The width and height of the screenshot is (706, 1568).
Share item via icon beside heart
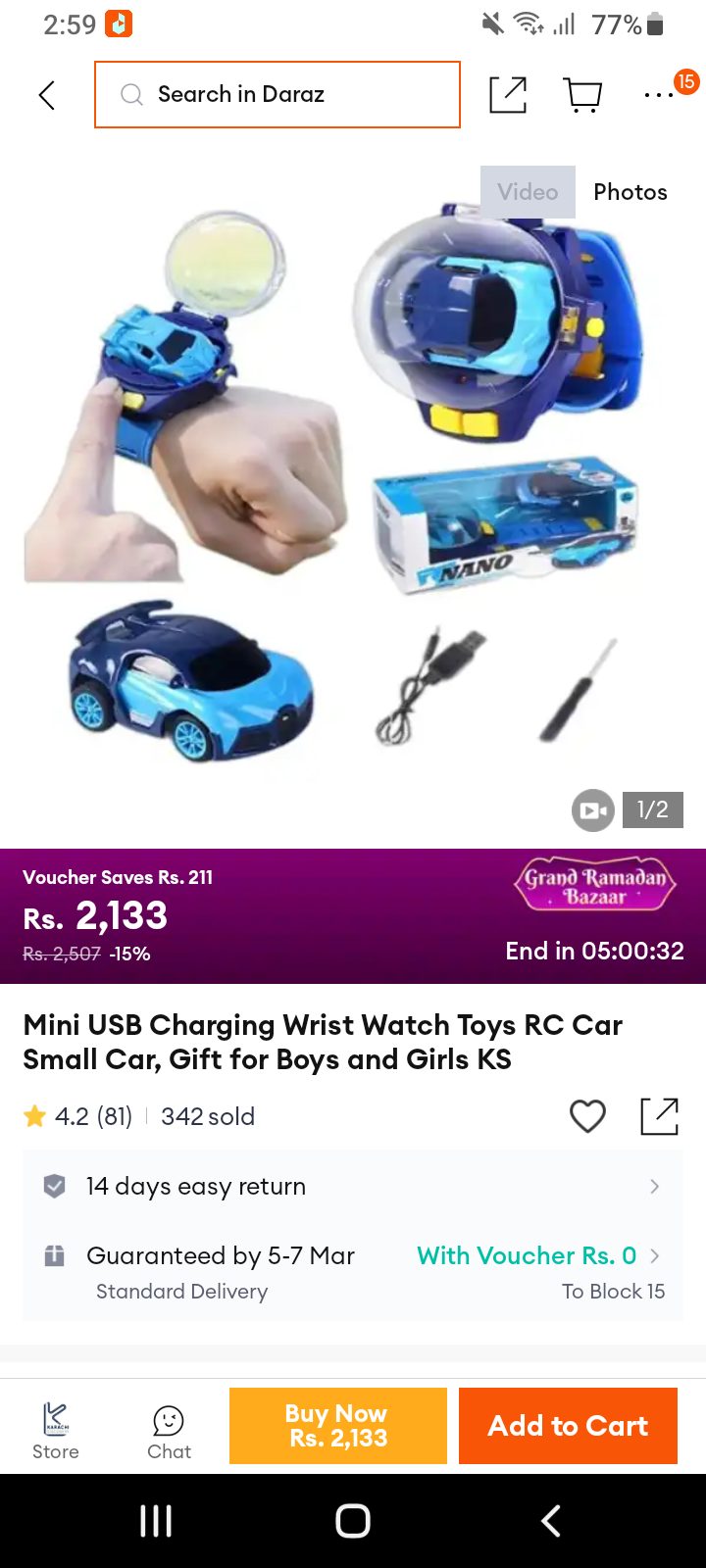660,1116
